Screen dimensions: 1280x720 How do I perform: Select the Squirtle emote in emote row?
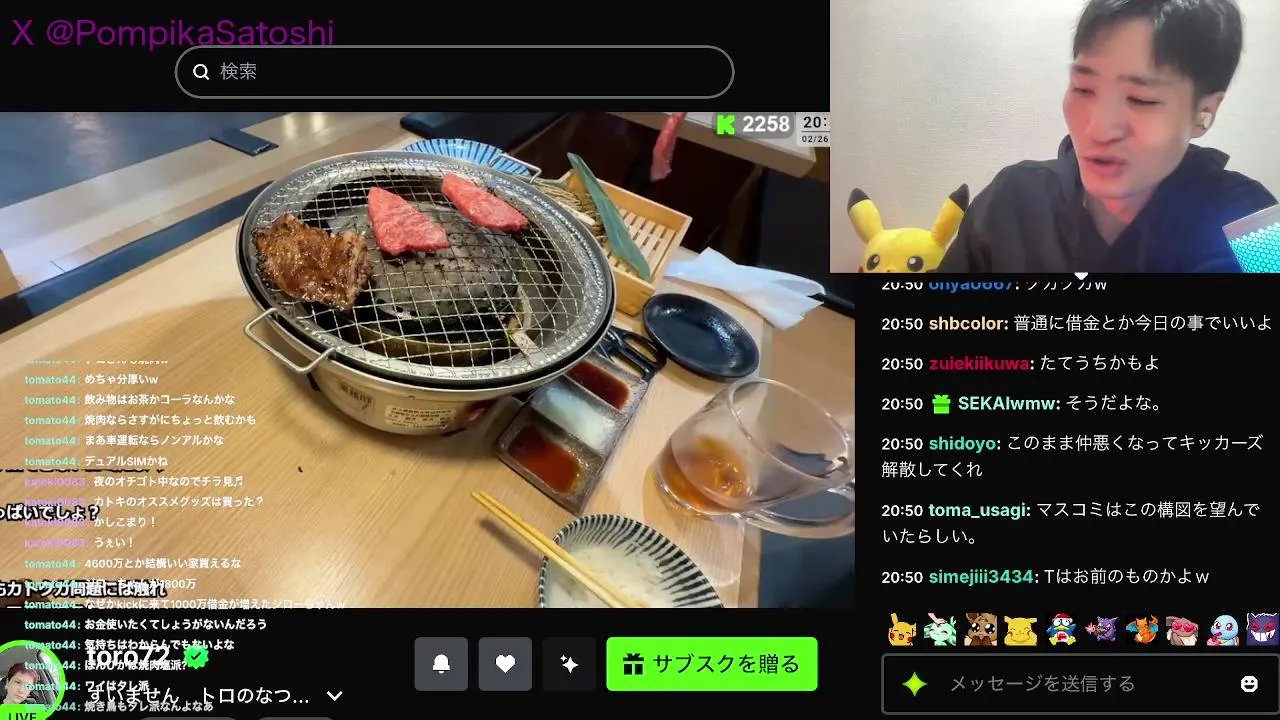pos(1222,630)
